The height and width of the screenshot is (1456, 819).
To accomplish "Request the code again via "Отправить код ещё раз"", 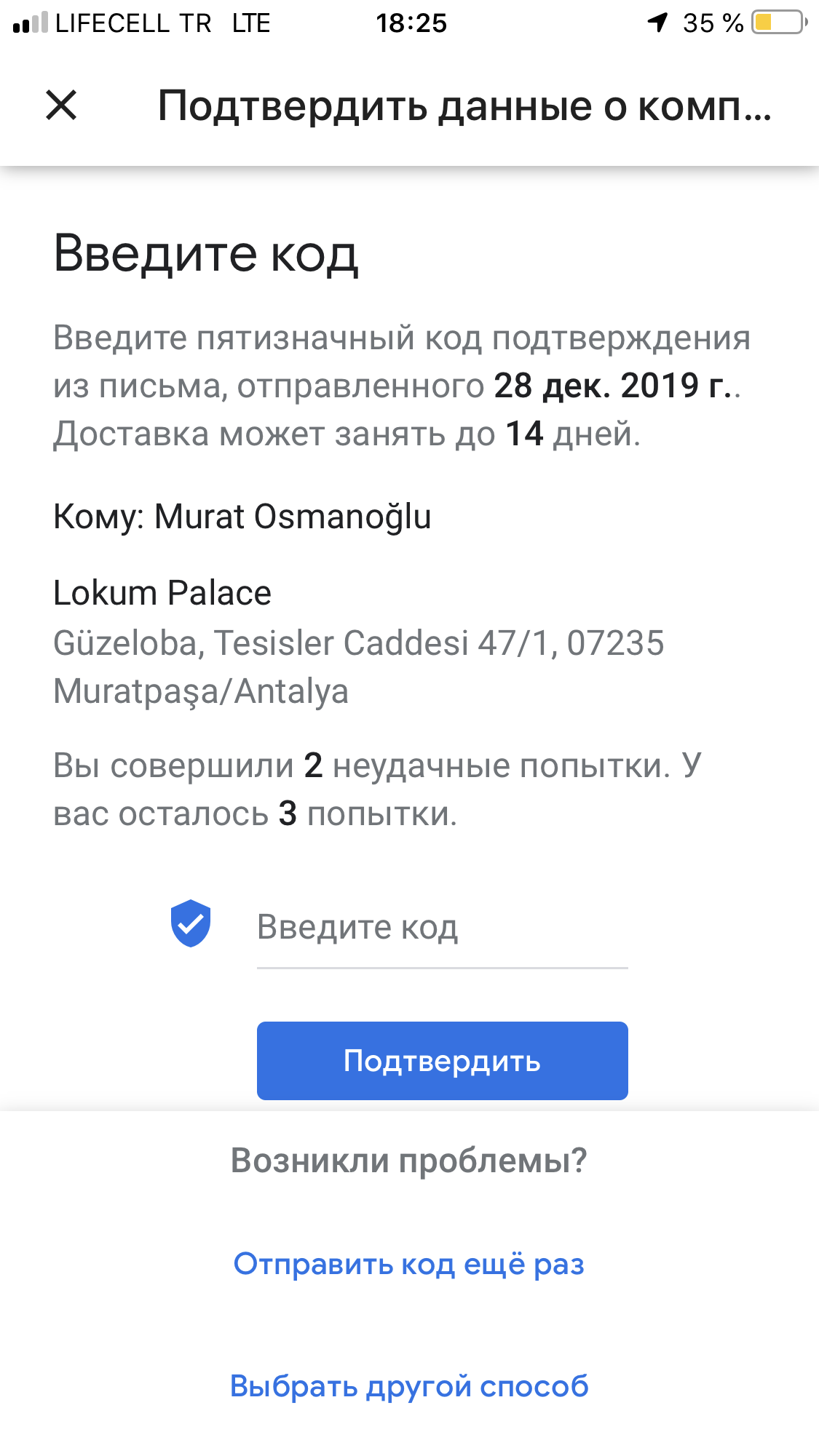I will pyautogui.click(x=408, y=1264).
